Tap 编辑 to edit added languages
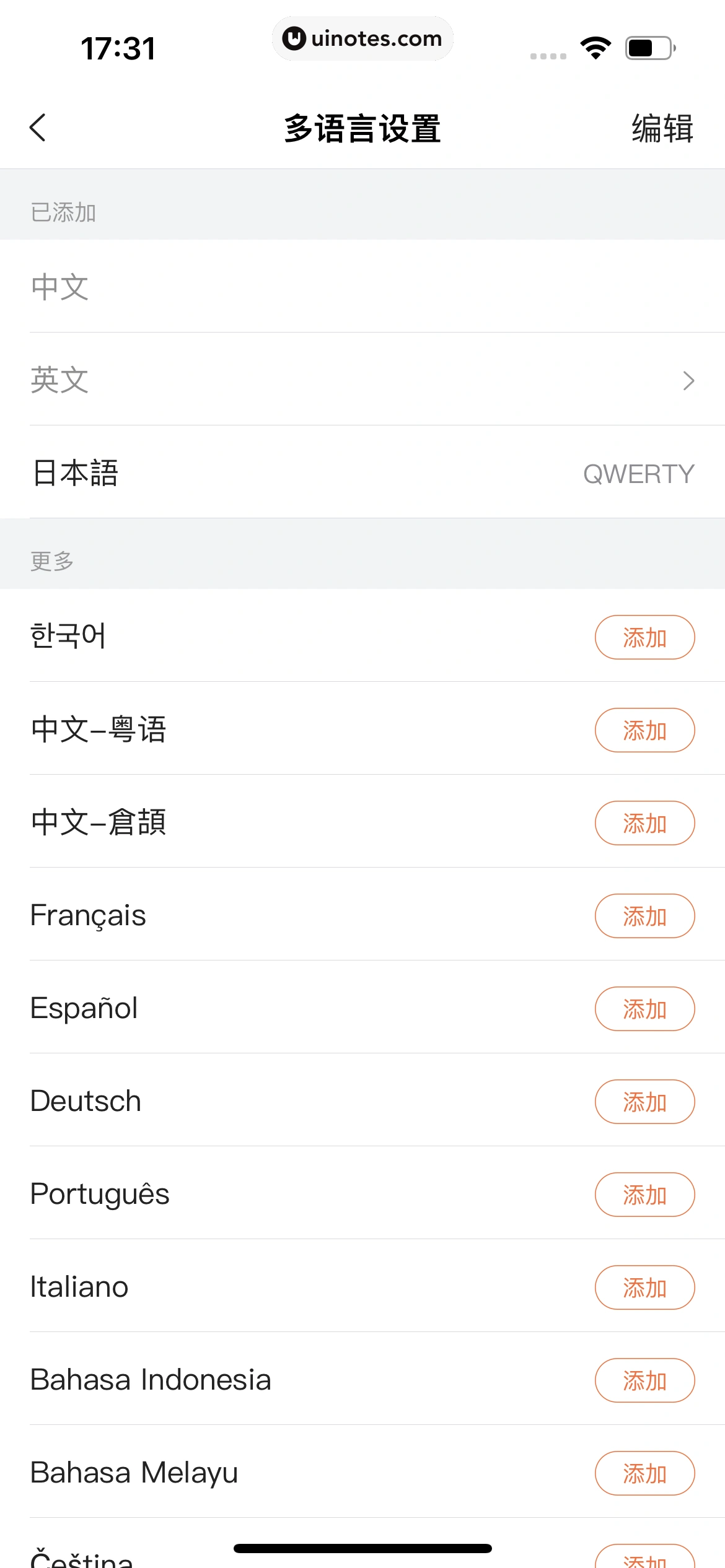 click(662, 129)
